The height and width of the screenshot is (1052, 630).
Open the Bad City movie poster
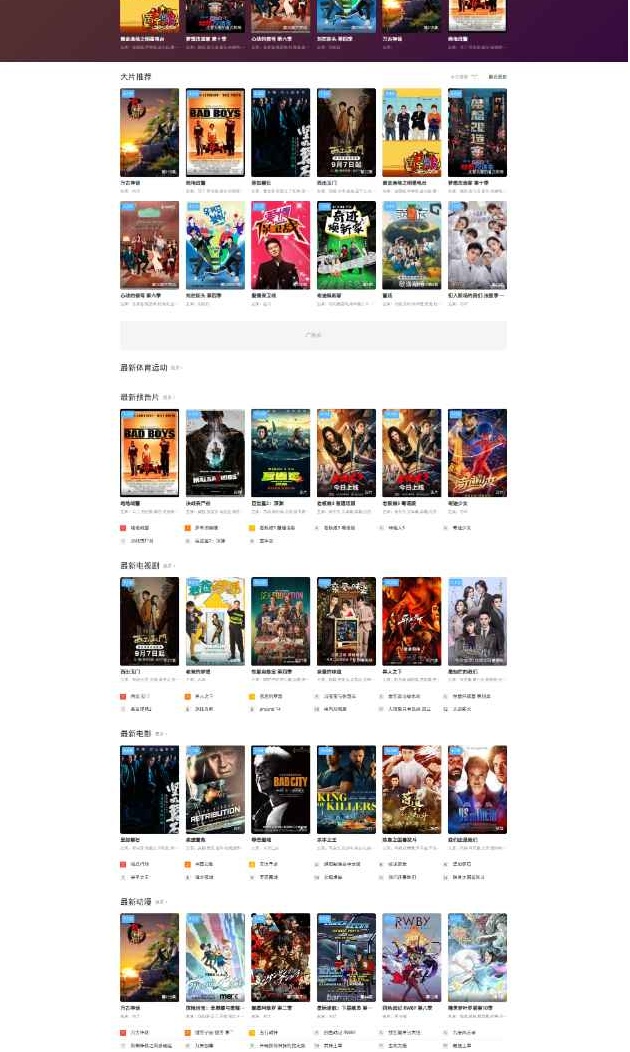[x=280, y=789]
